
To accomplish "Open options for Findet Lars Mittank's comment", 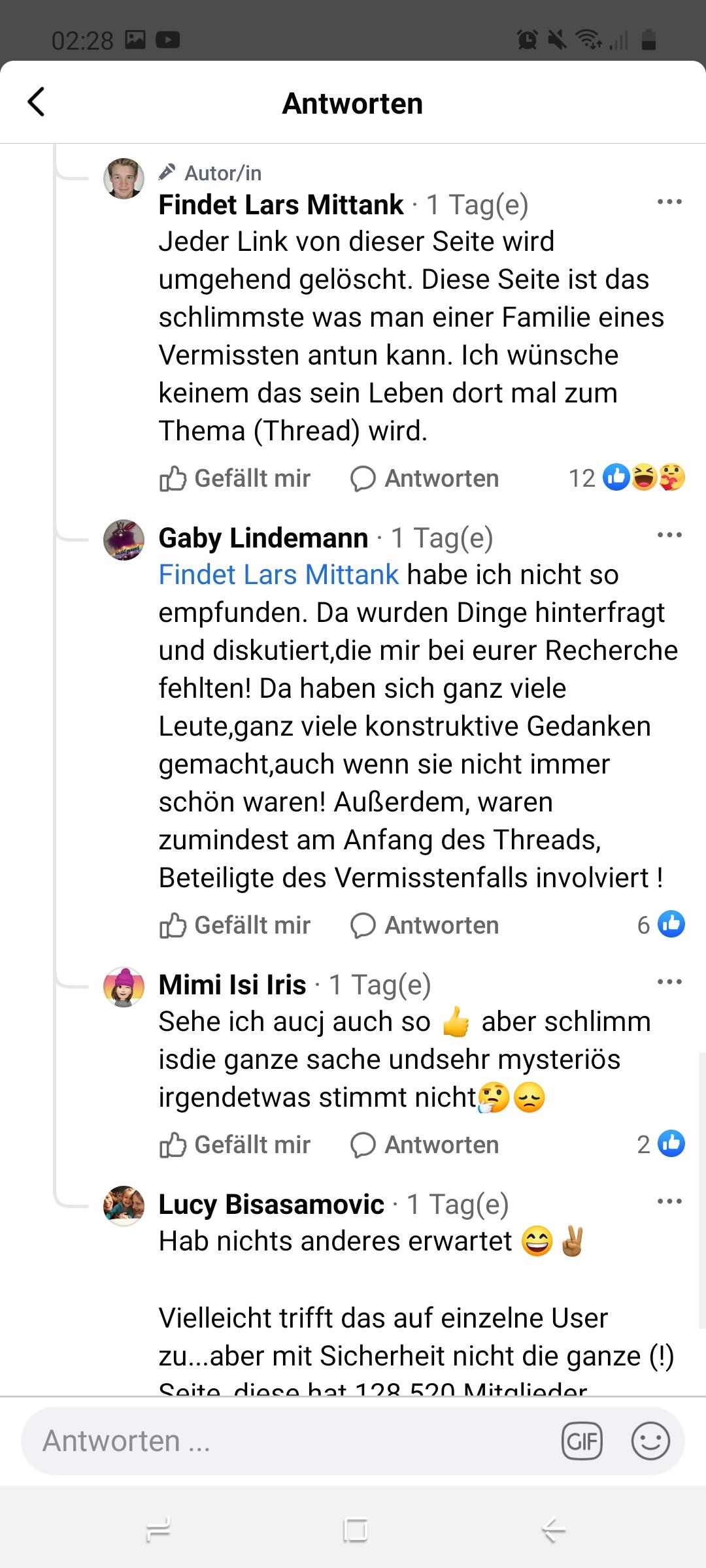I will pos(669,202).
